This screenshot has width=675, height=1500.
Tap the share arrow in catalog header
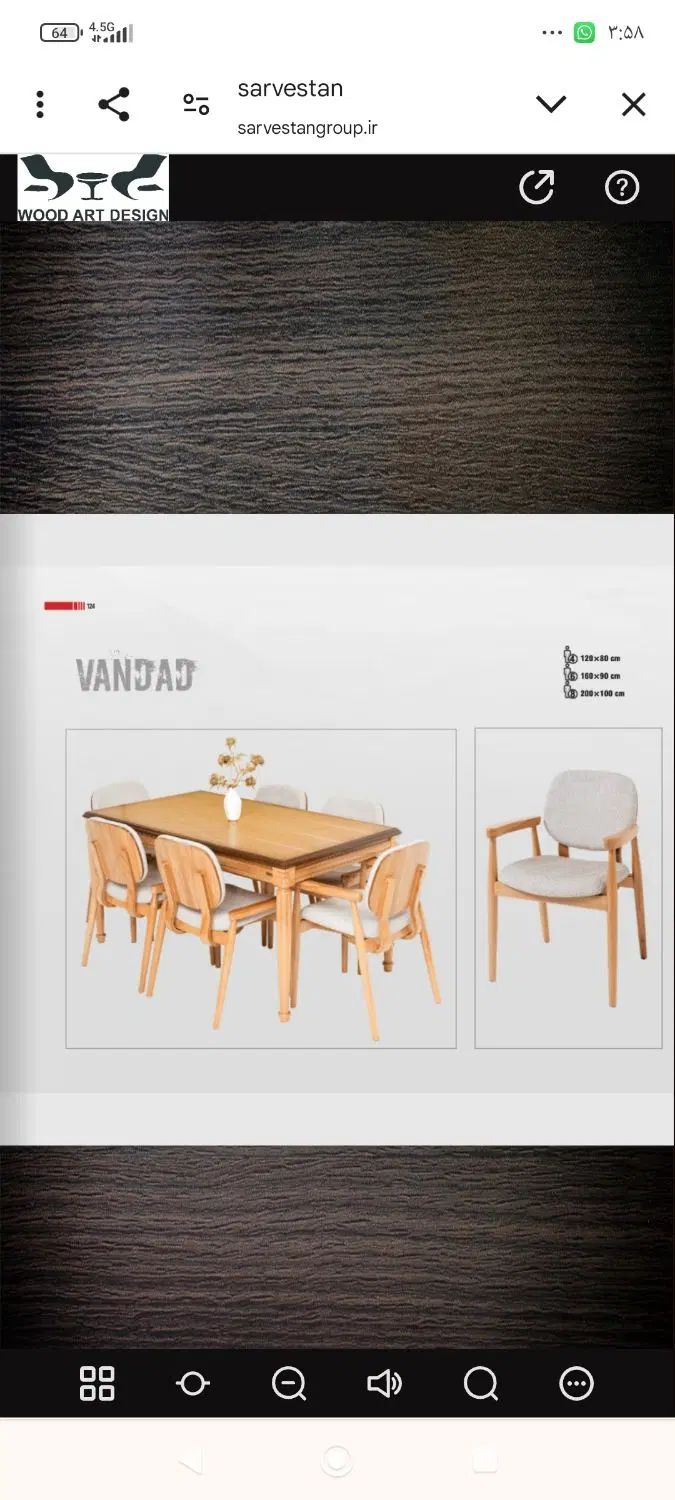[537, 187]
